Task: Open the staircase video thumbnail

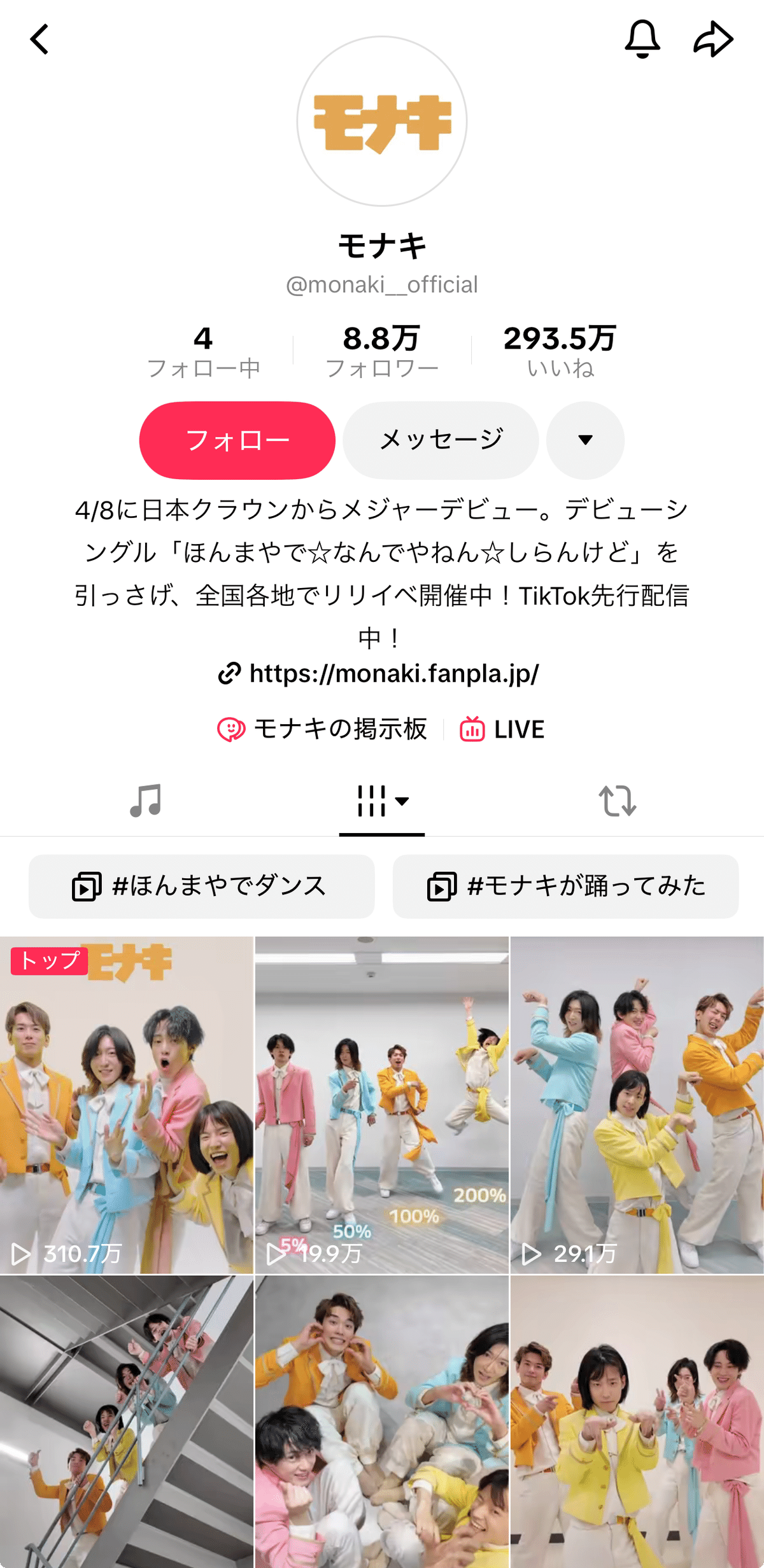Action: tap(126, 1422)
